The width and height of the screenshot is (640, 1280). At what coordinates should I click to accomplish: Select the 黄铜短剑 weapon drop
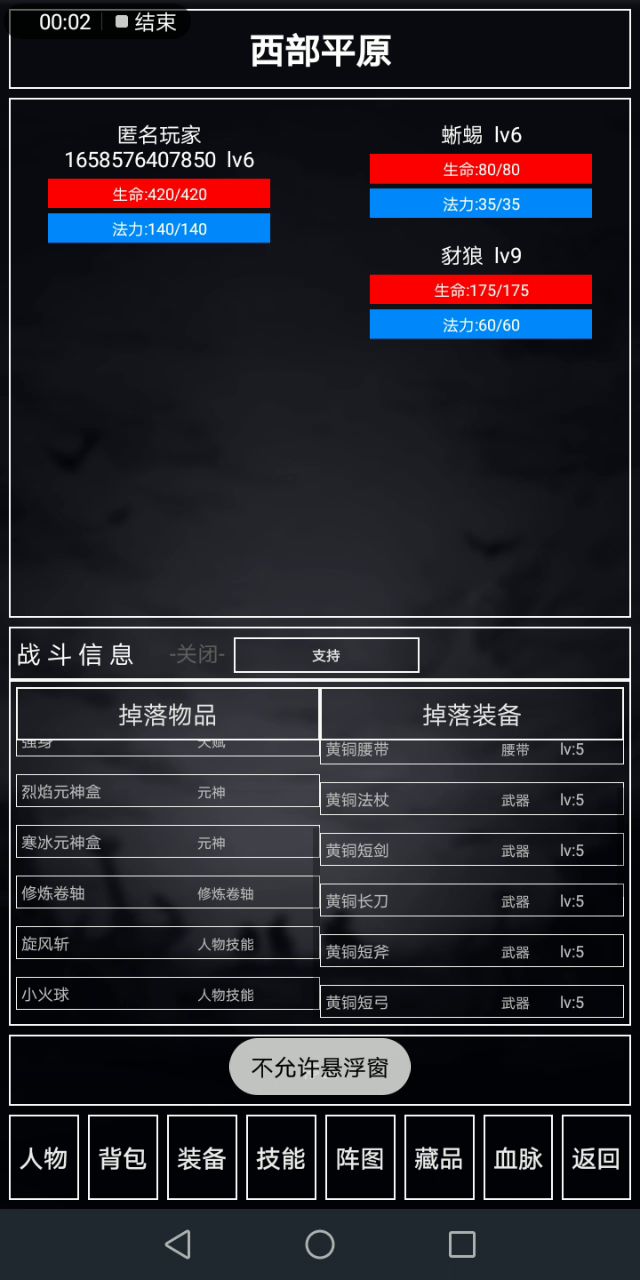(x=472, y=850)
